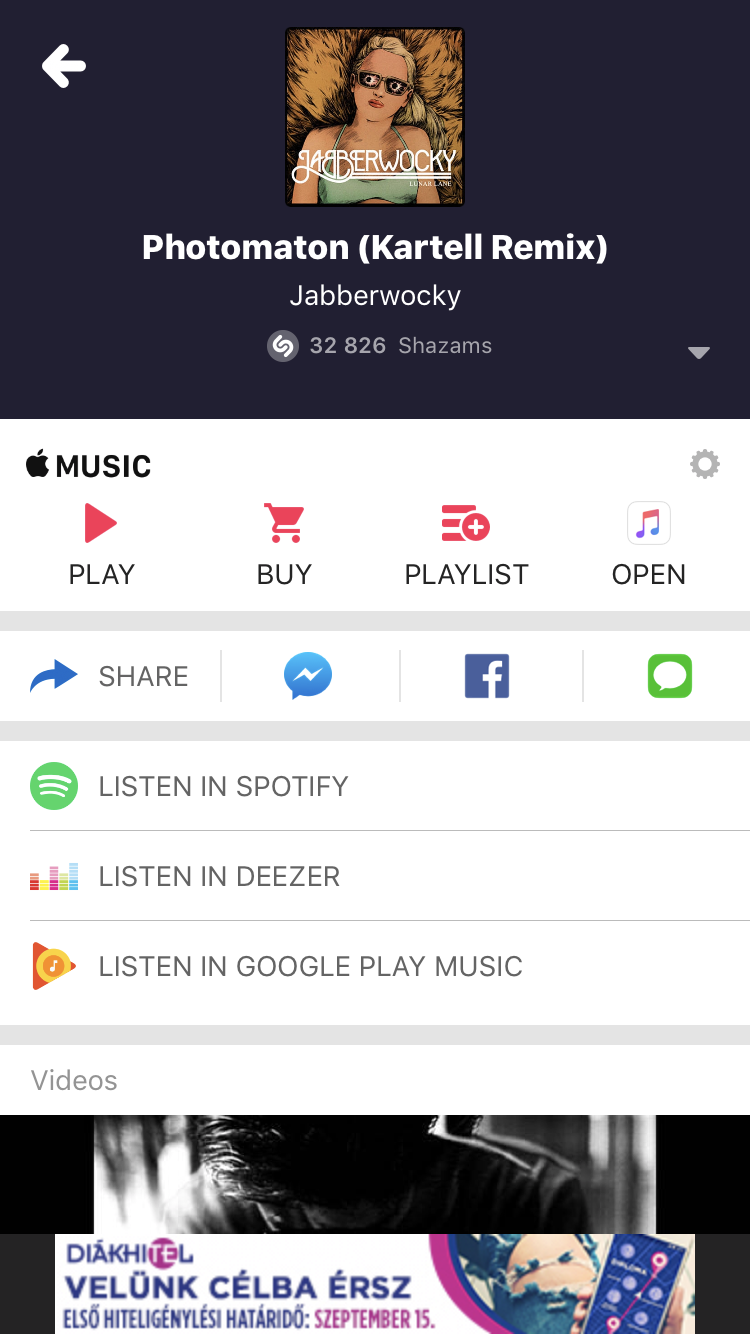Share the song via Messages
The image size is (750, 1334).
coord(669,677)
